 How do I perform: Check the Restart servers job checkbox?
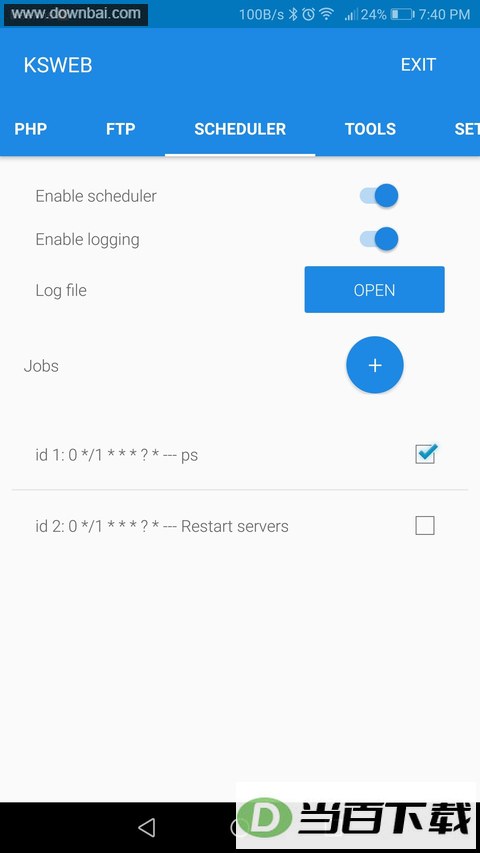[x=424, y=526]
